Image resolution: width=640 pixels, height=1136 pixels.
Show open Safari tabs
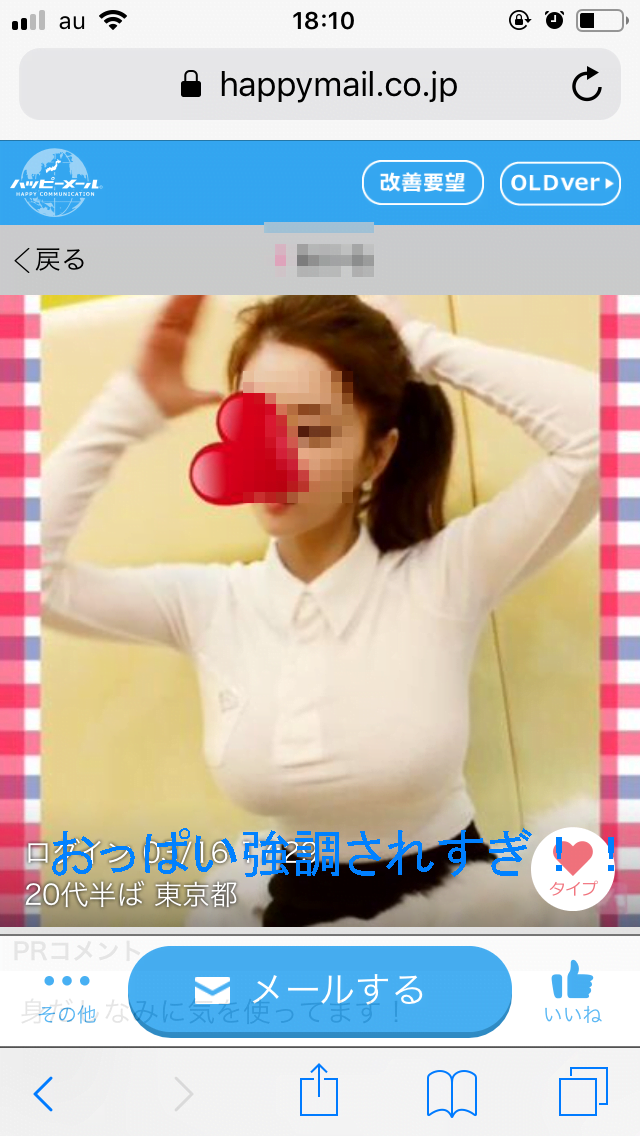(x=583, y=1092)
